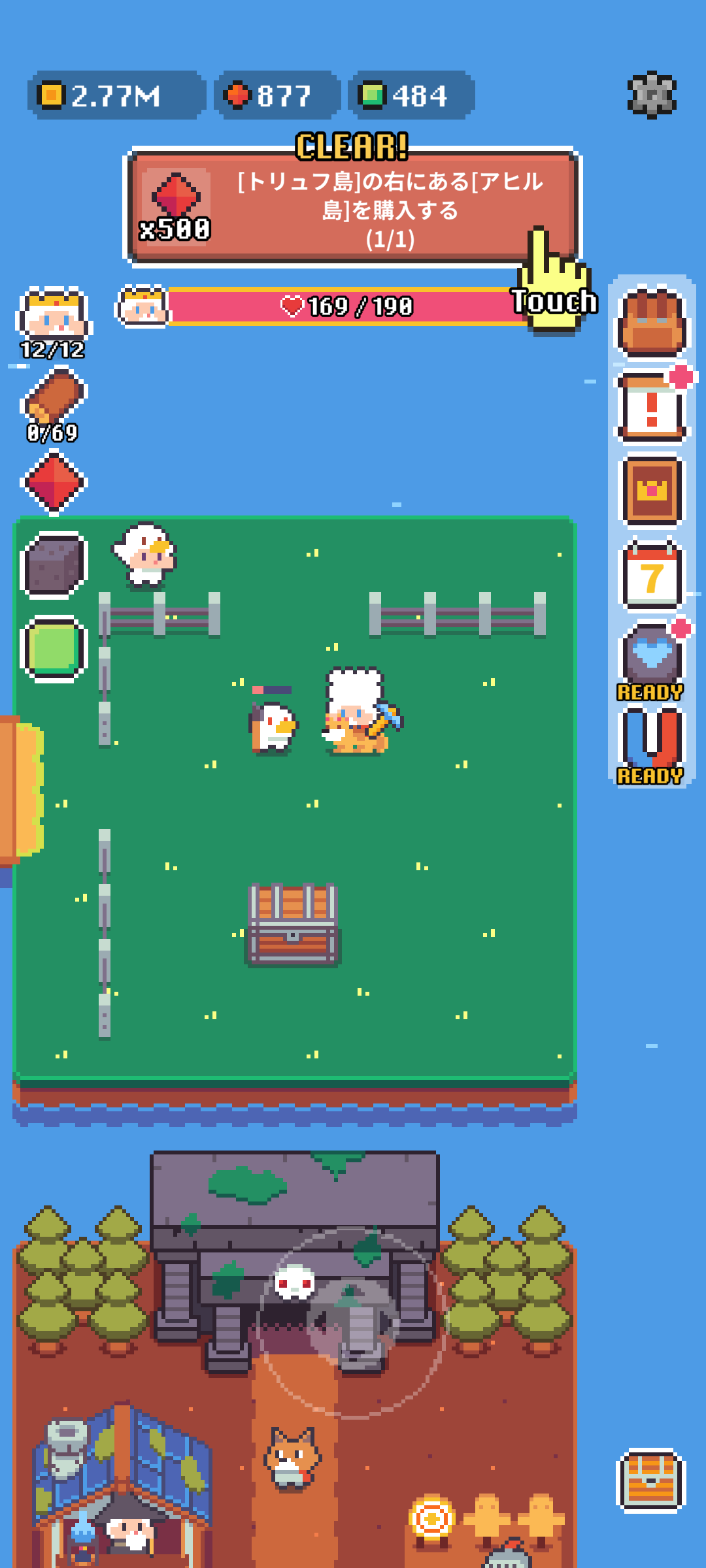This screenshot has height=1568, width=706.
Task: Open the crown book
Action: point(652,491)
